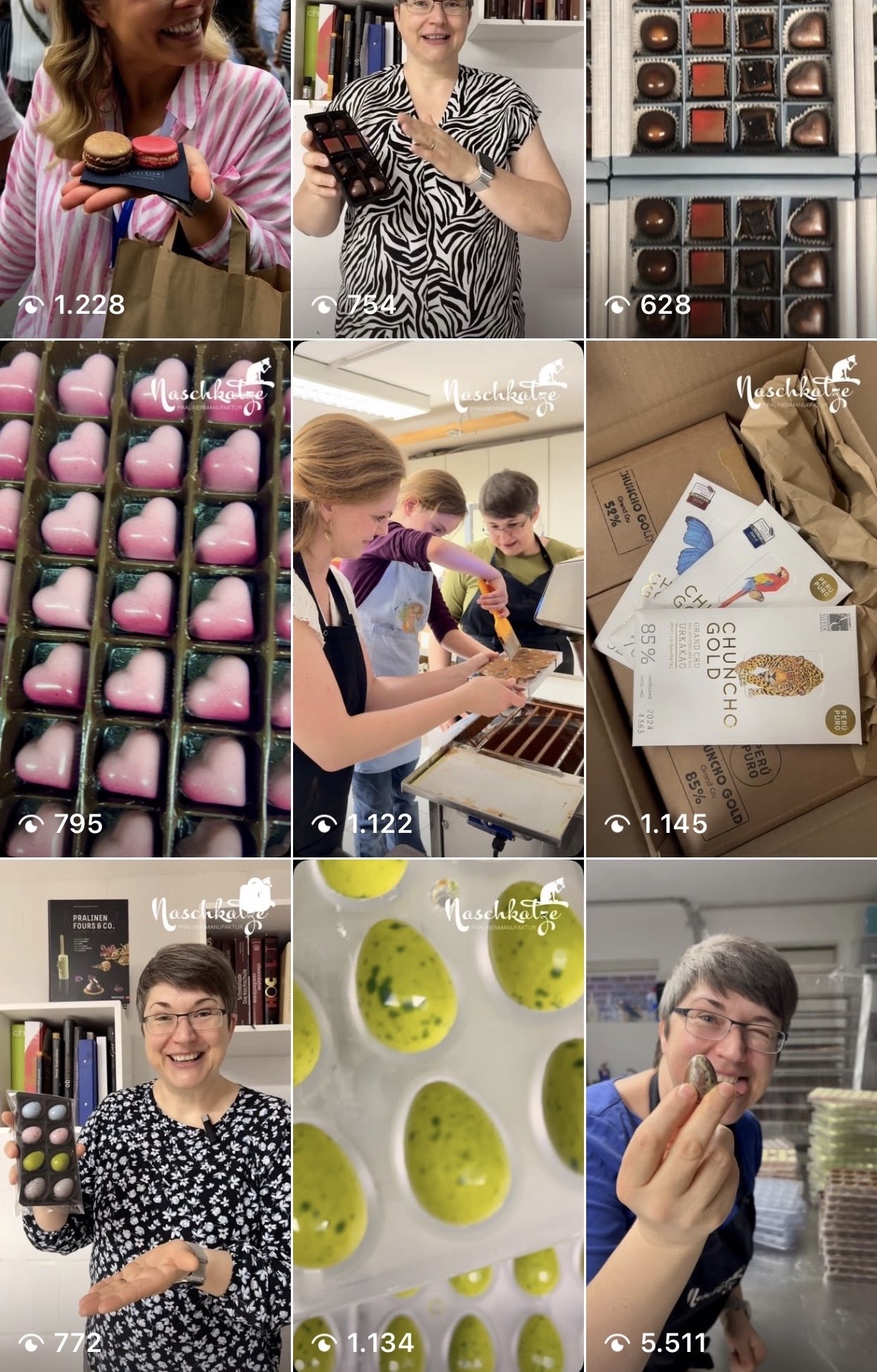Play the egg-tasting reel with 5.511 views

click(x=731, y=1115)
